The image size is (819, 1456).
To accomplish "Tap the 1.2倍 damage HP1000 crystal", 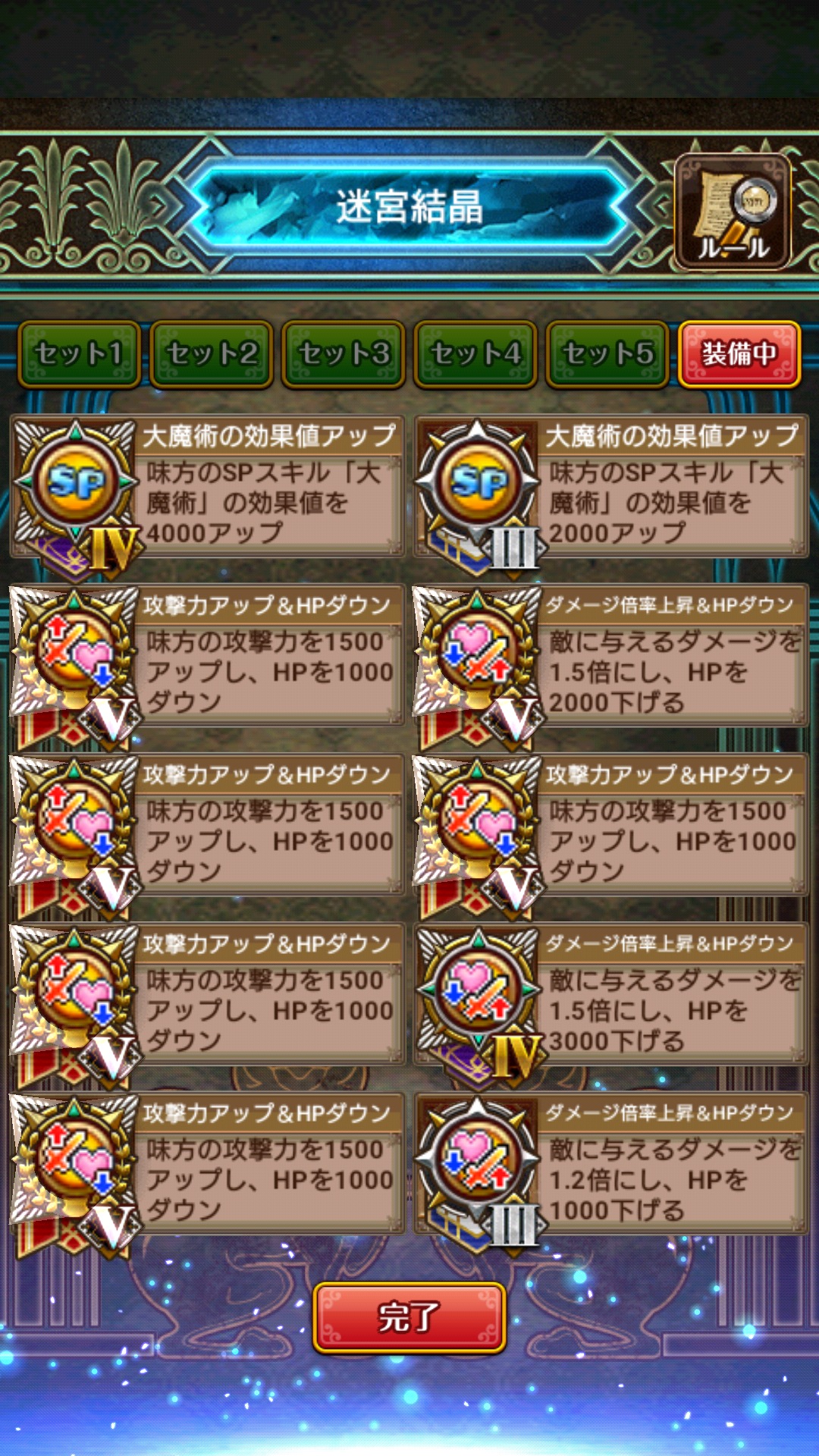I will [x=610, y=1165].
